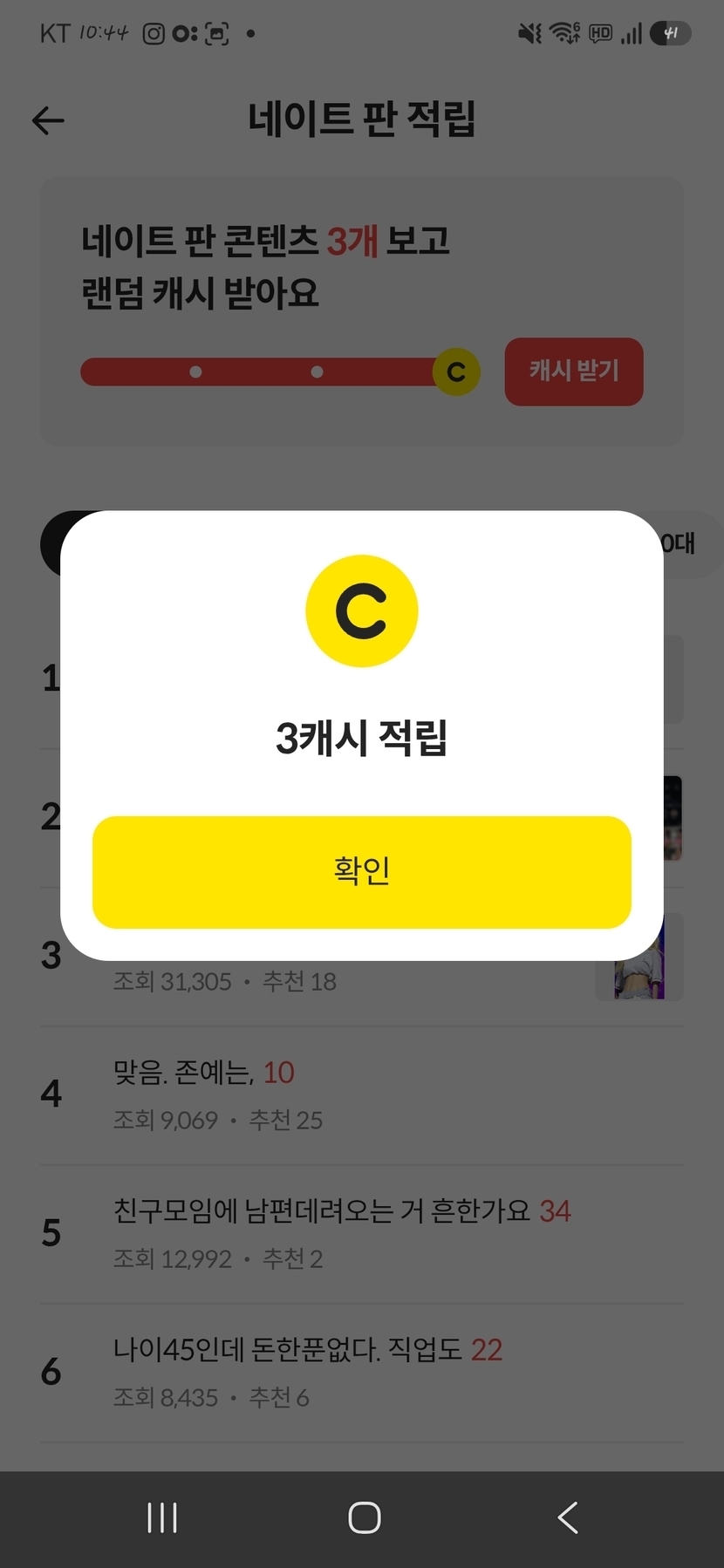Open post 5 친구모임에 남편데려오는 거 흔한가요
The height and width of the screenshot is (1568, 724).
[x=361, y=1234]
